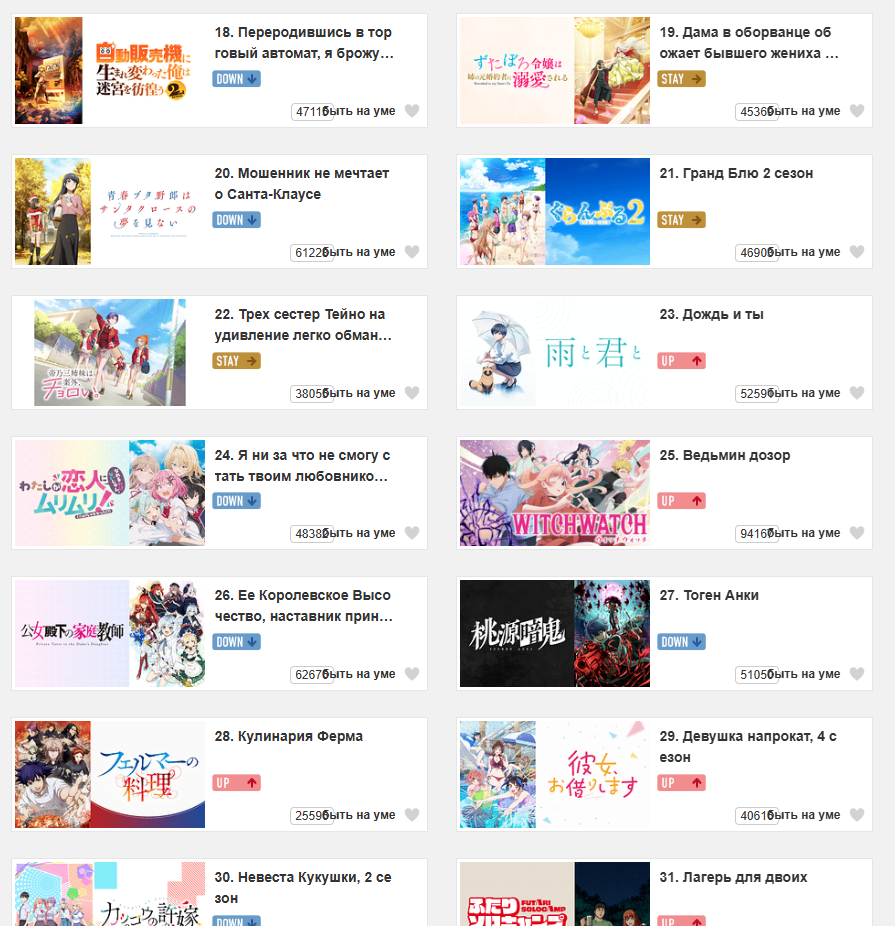Open entry 20 Мошенник не мечтает о Санта-Клаусе
Viewport: 895px width, 926px height.
pos(303,183)
